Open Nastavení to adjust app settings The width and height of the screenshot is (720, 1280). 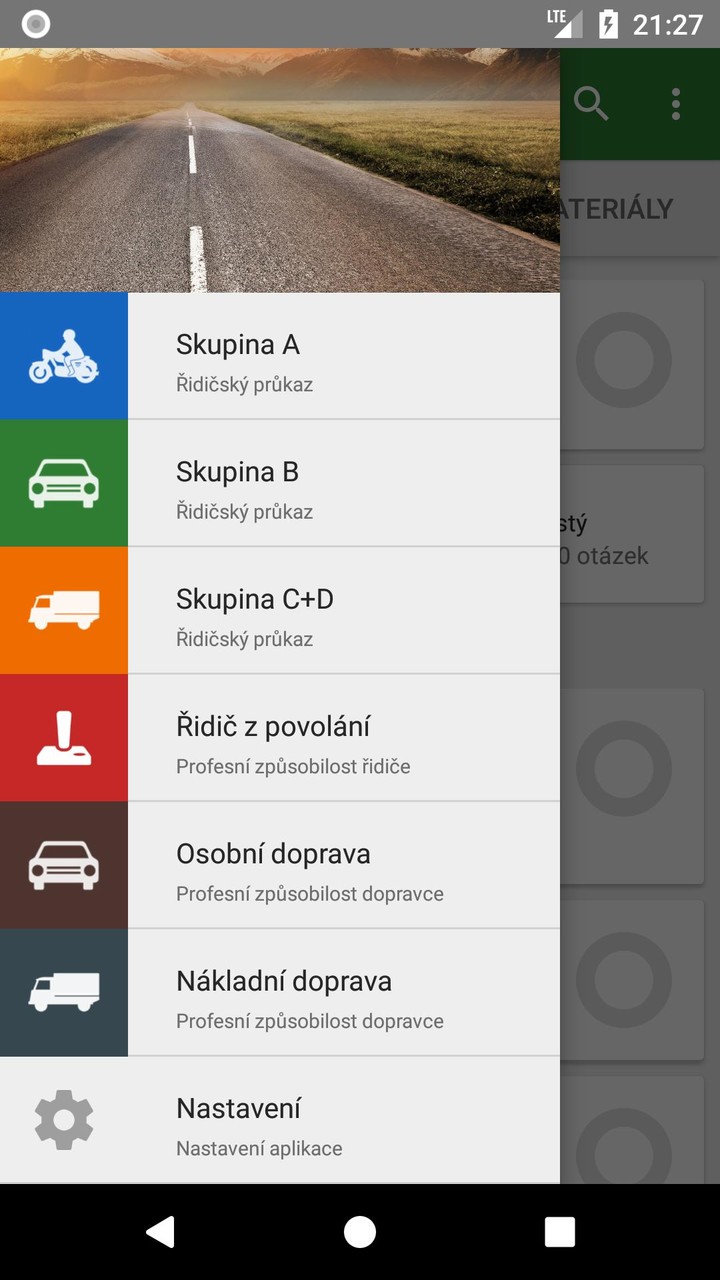coord(300,1120)
